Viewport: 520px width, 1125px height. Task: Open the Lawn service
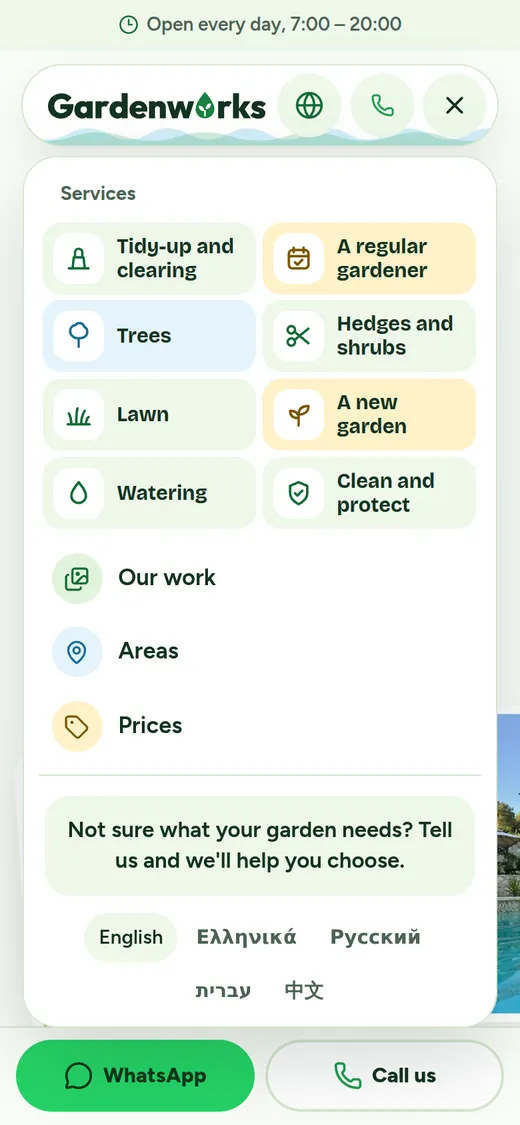(149, 415)
